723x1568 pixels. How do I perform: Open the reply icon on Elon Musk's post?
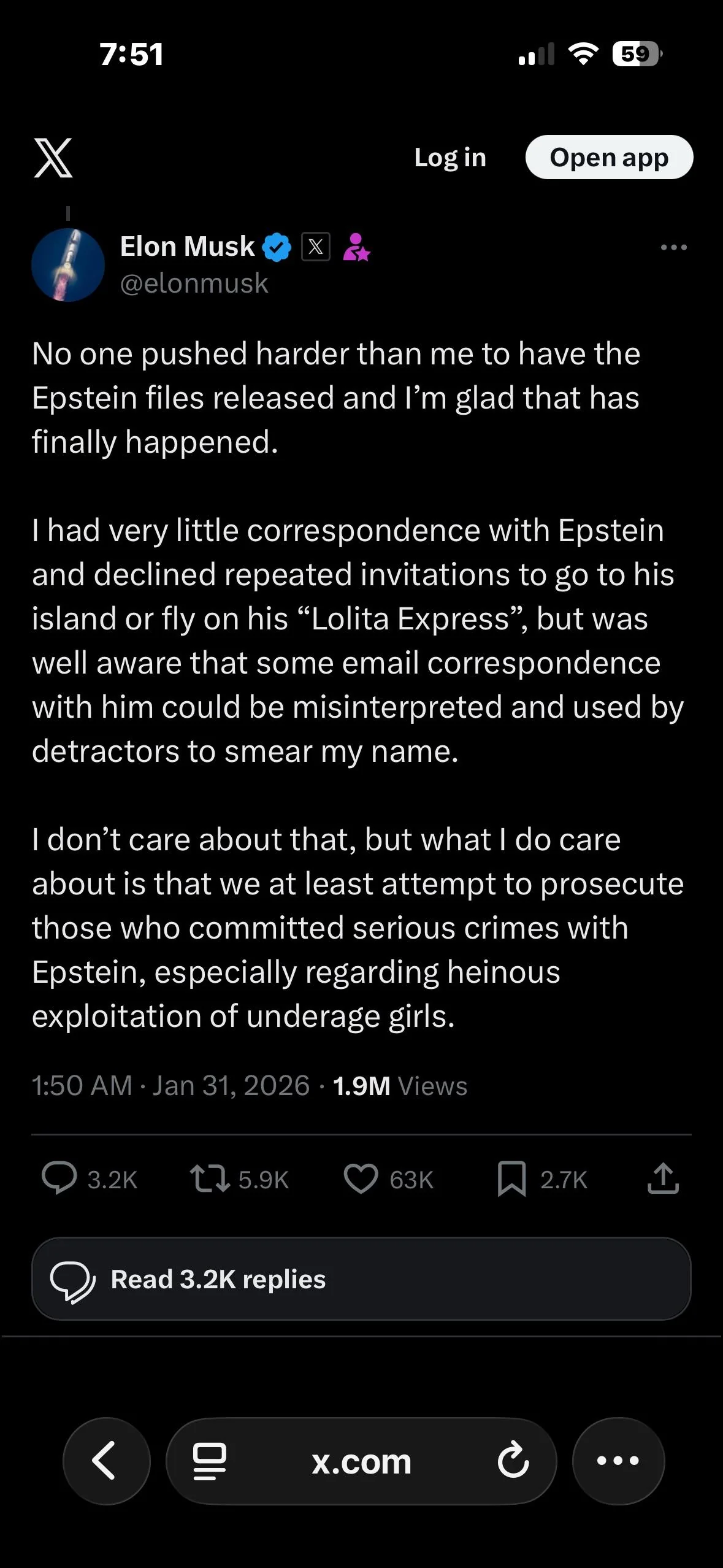pos(59,1175)
